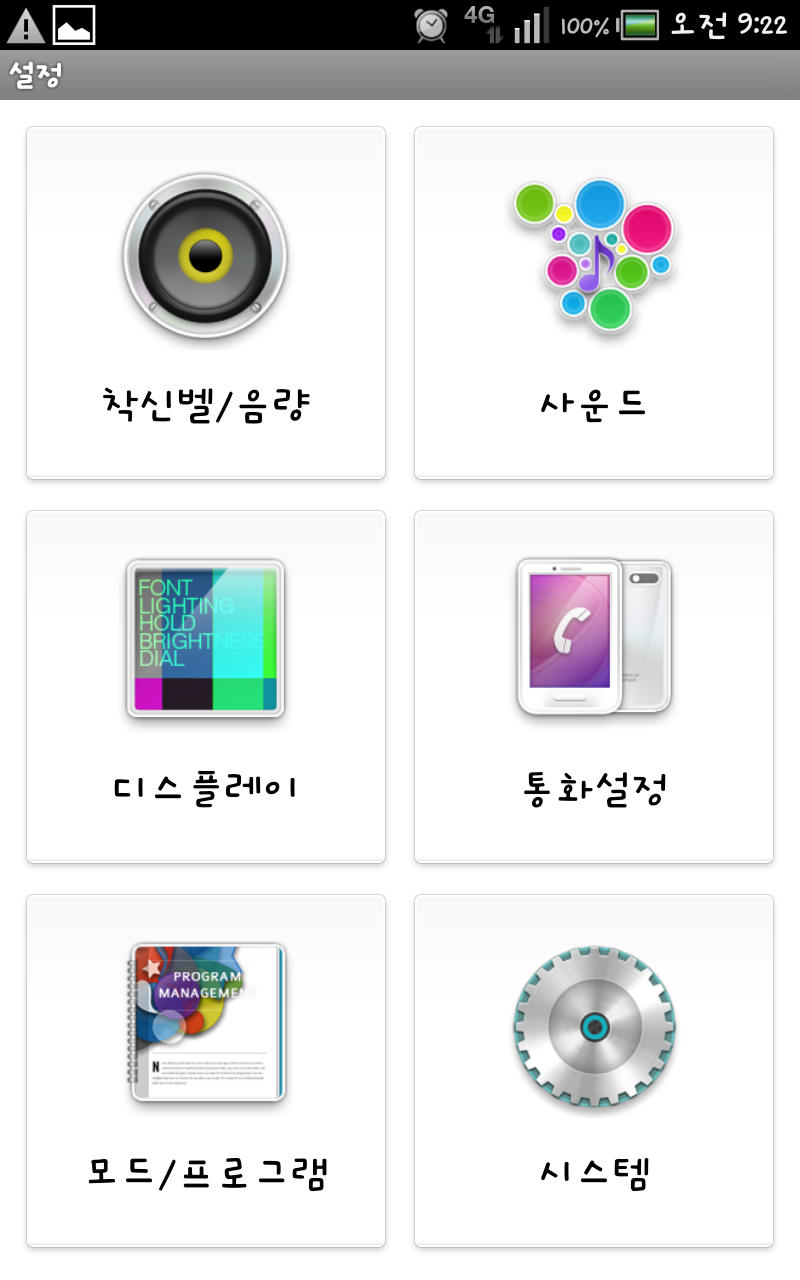This screenshot has height=1280, width=800.
Task: Go to 통화설정 settings
Action: click(594, 687)
